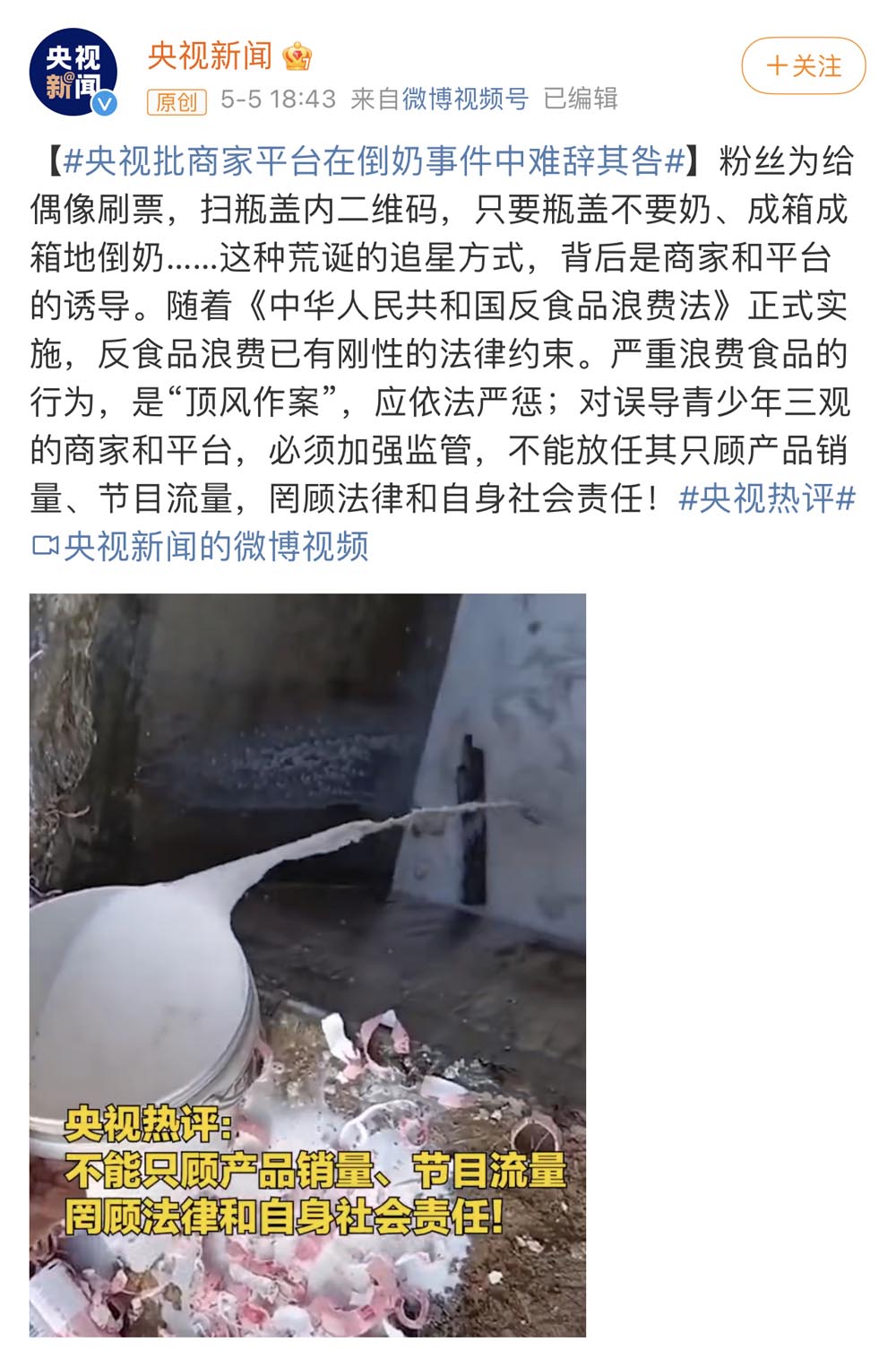
Task: Play the milk-dumping video thumbnail
Action: (307, 964)
